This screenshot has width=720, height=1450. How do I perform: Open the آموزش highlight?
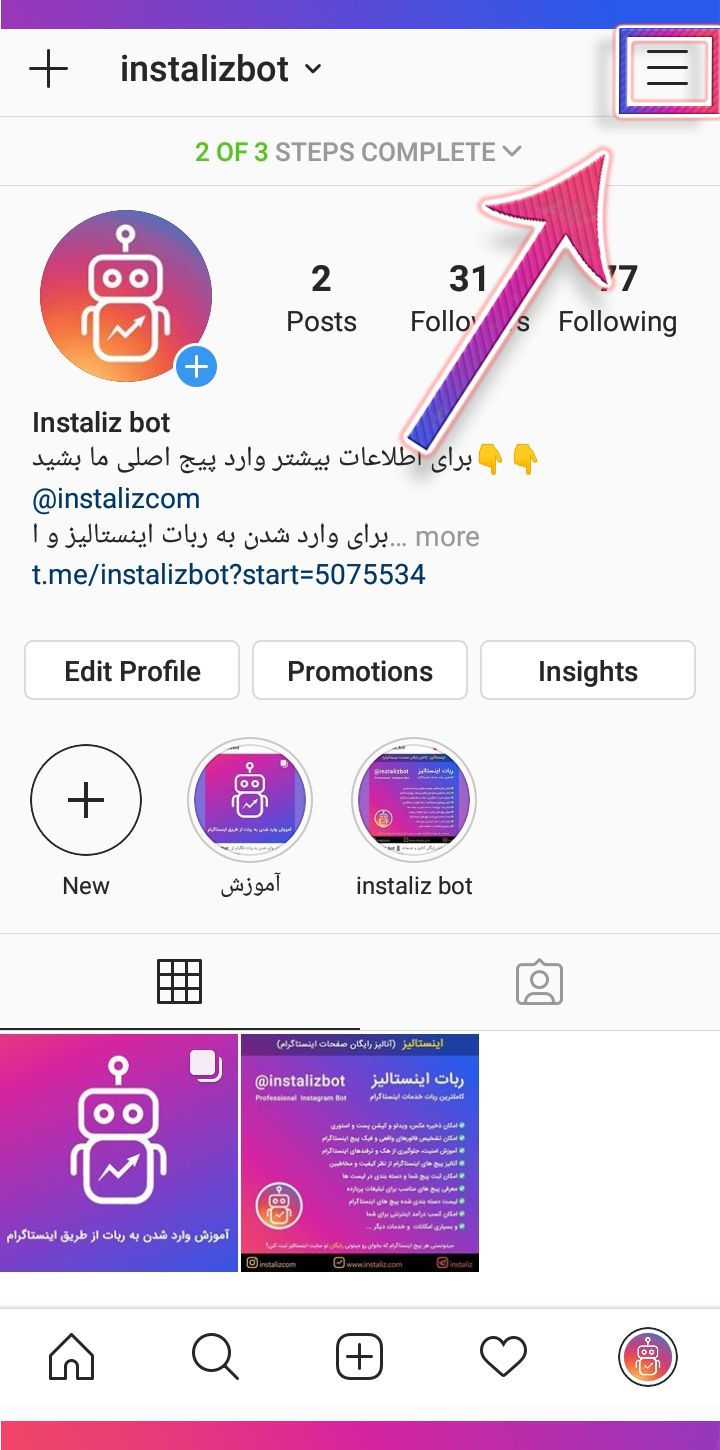[250, 800]
